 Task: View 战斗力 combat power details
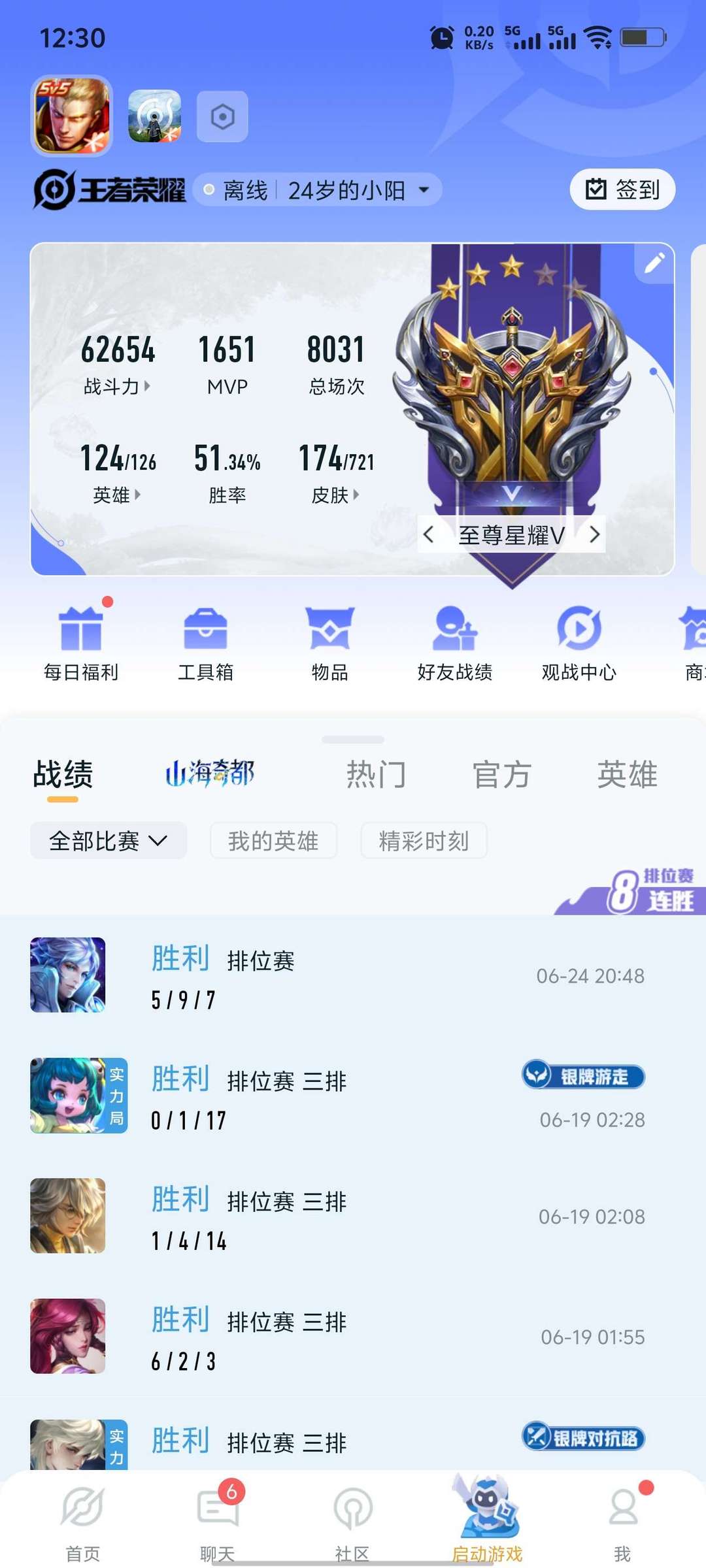pos(118,386)
